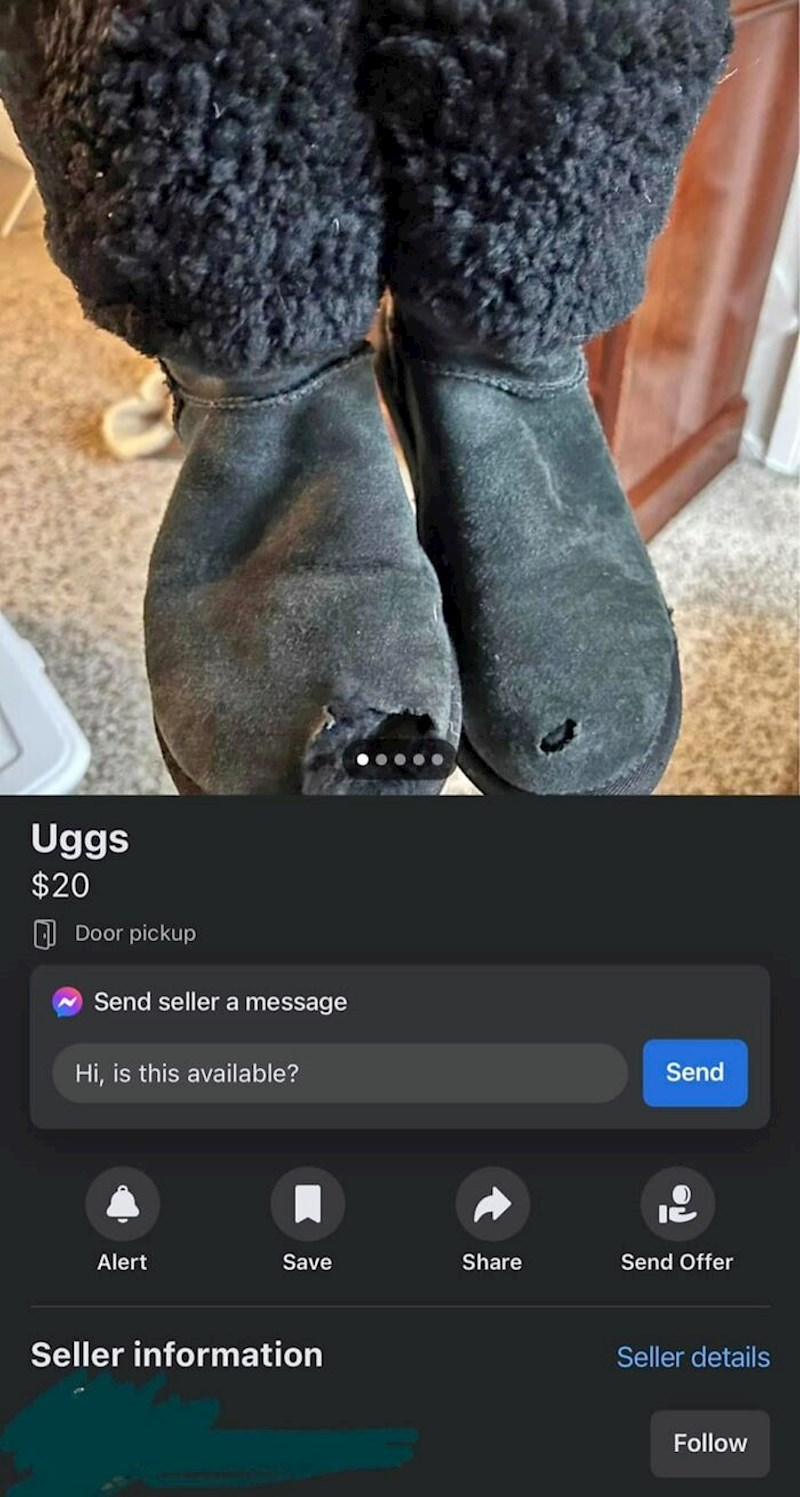
Task: Save this Uggs listing
Action: click(x=307, y=1205)
